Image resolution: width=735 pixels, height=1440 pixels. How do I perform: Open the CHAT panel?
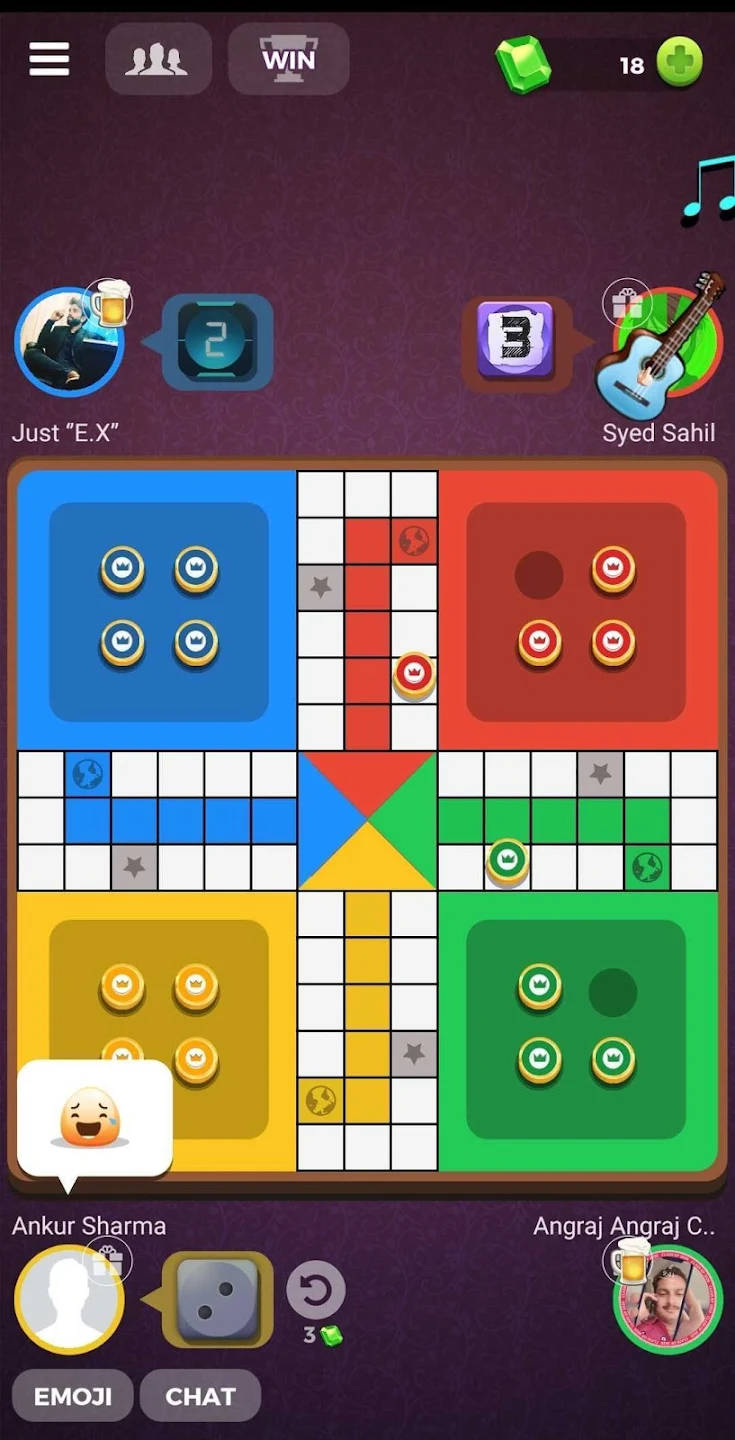[x=200, y=1396]
